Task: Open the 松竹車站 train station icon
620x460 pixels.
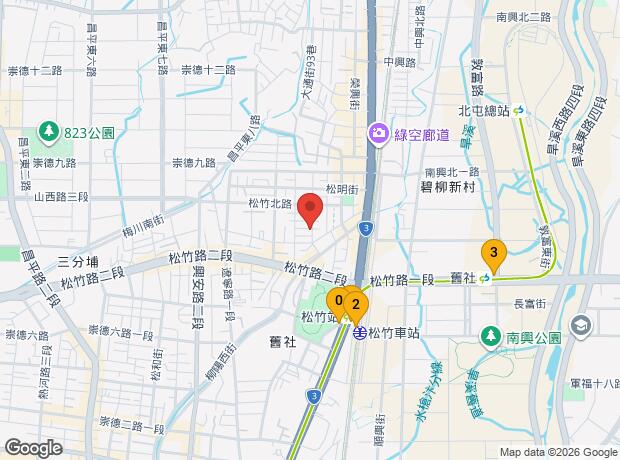Action: point(358,333)
